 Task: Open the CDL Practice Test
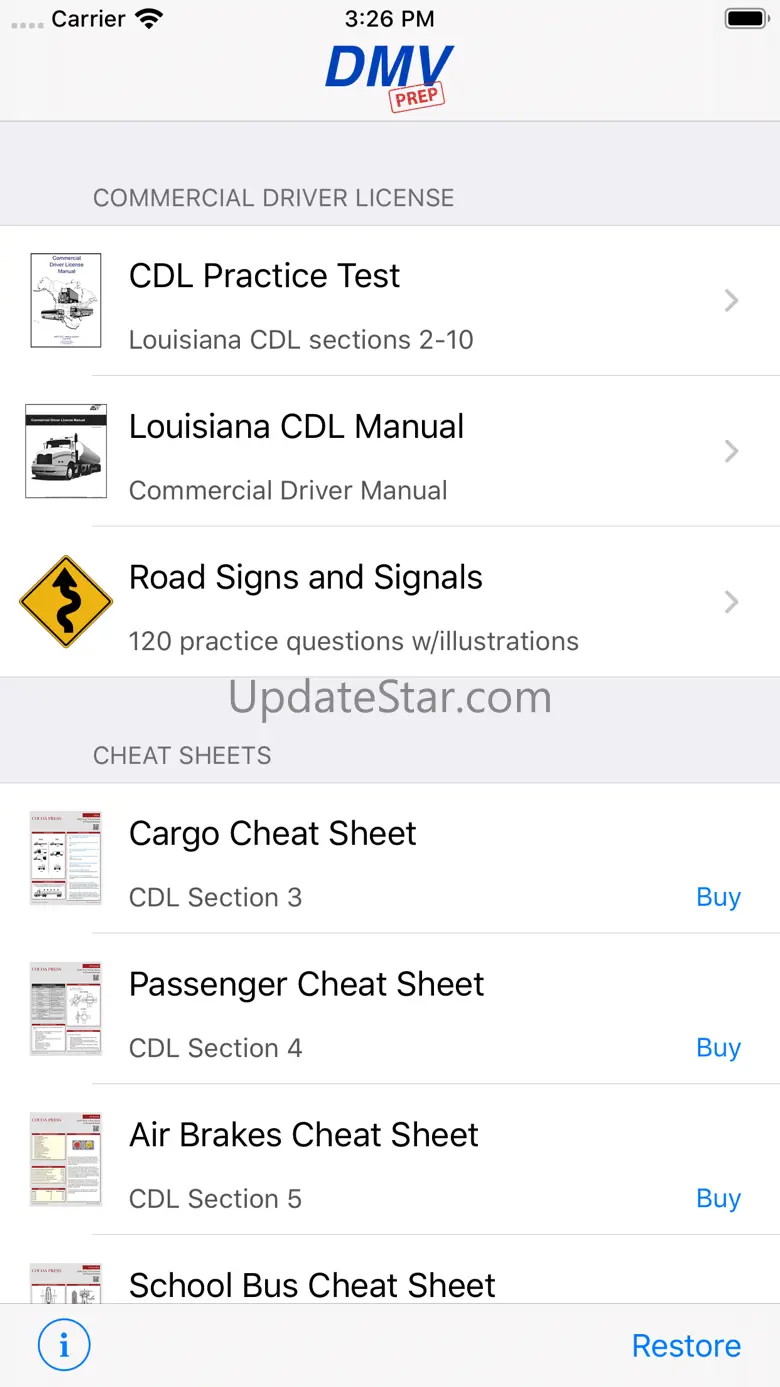(x=390, y=301)
